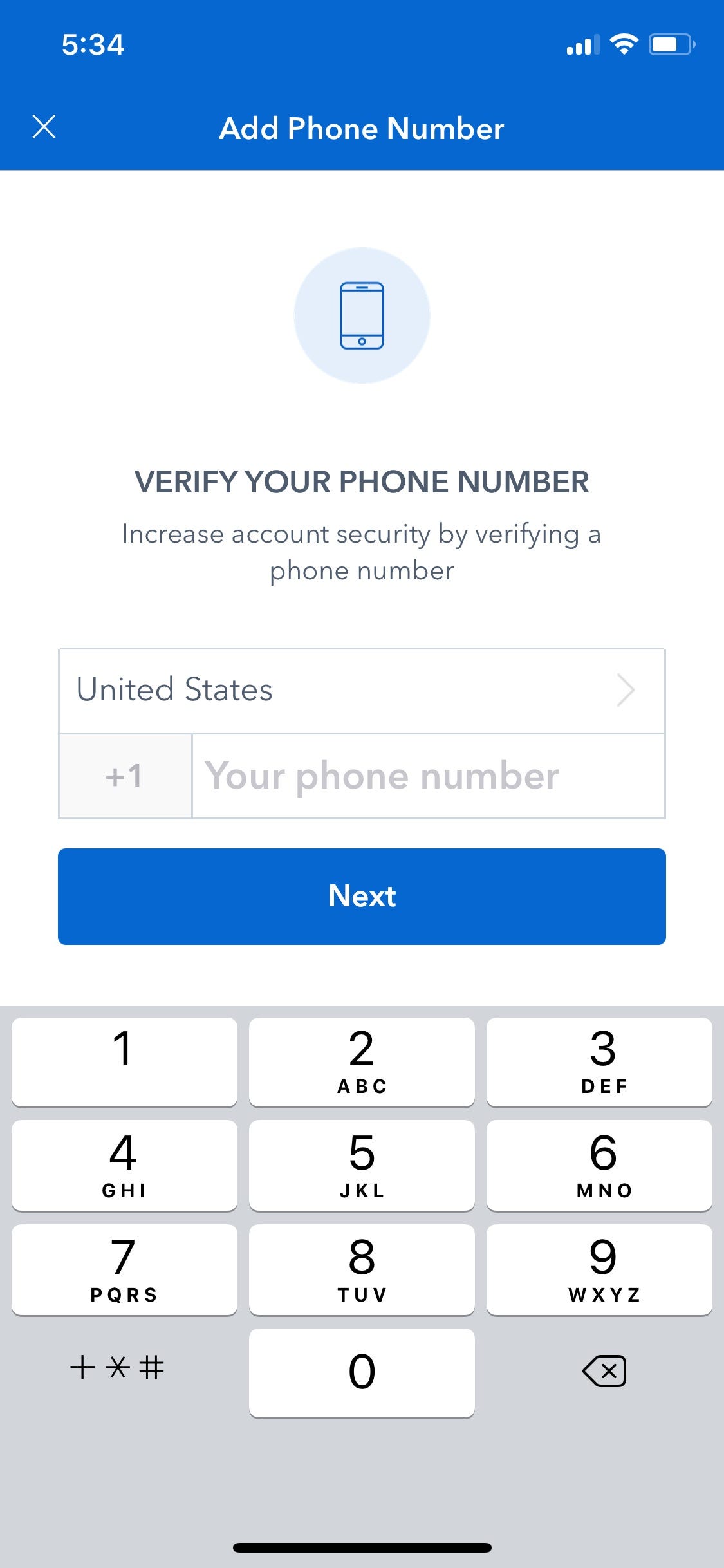Switch keypad to + * # symbols
The width and height of the screenshot is (724, 1568).
117,1367
